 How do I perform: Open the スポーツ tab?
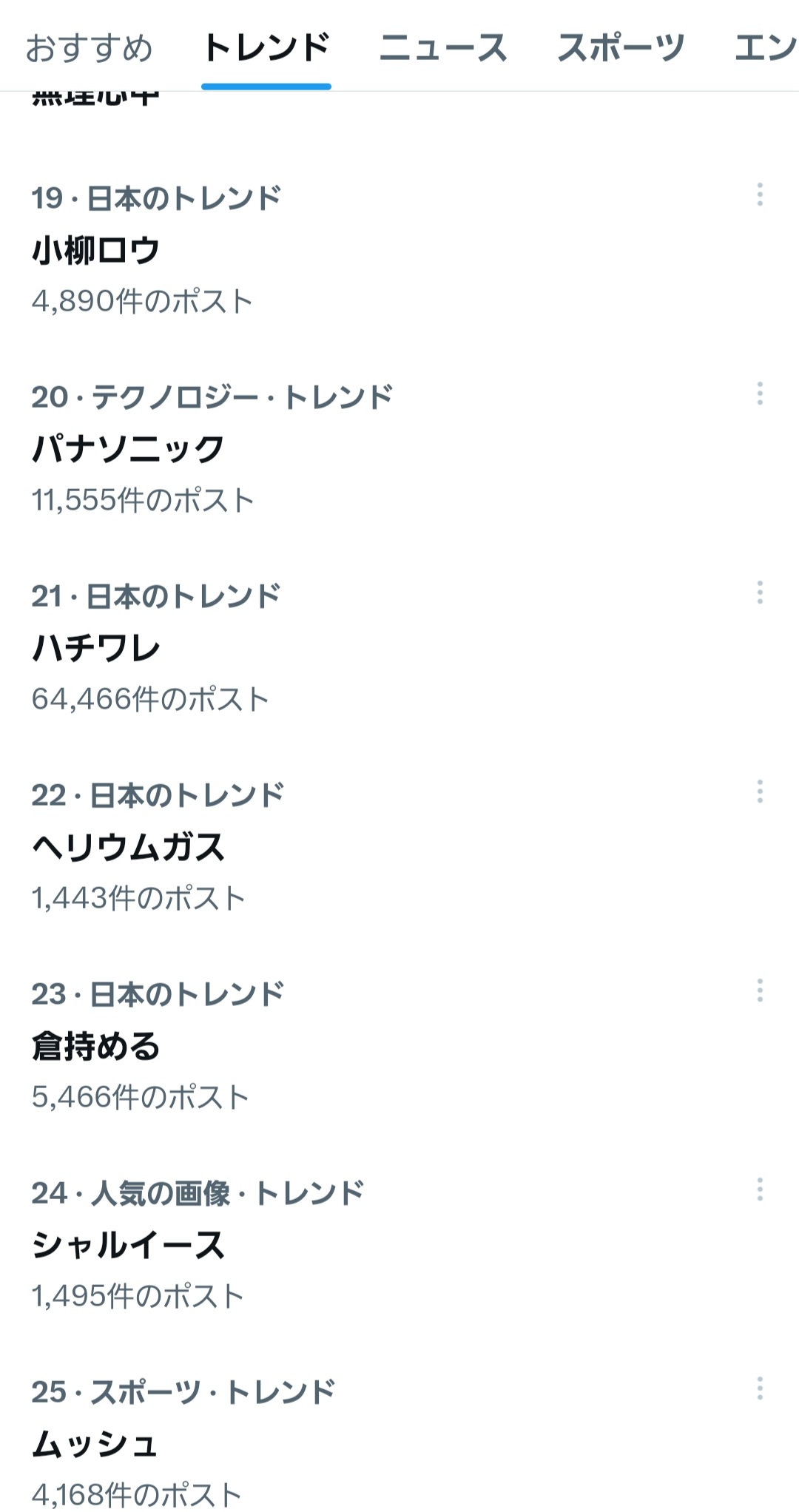pyautogui.click(x=621, y=47)
